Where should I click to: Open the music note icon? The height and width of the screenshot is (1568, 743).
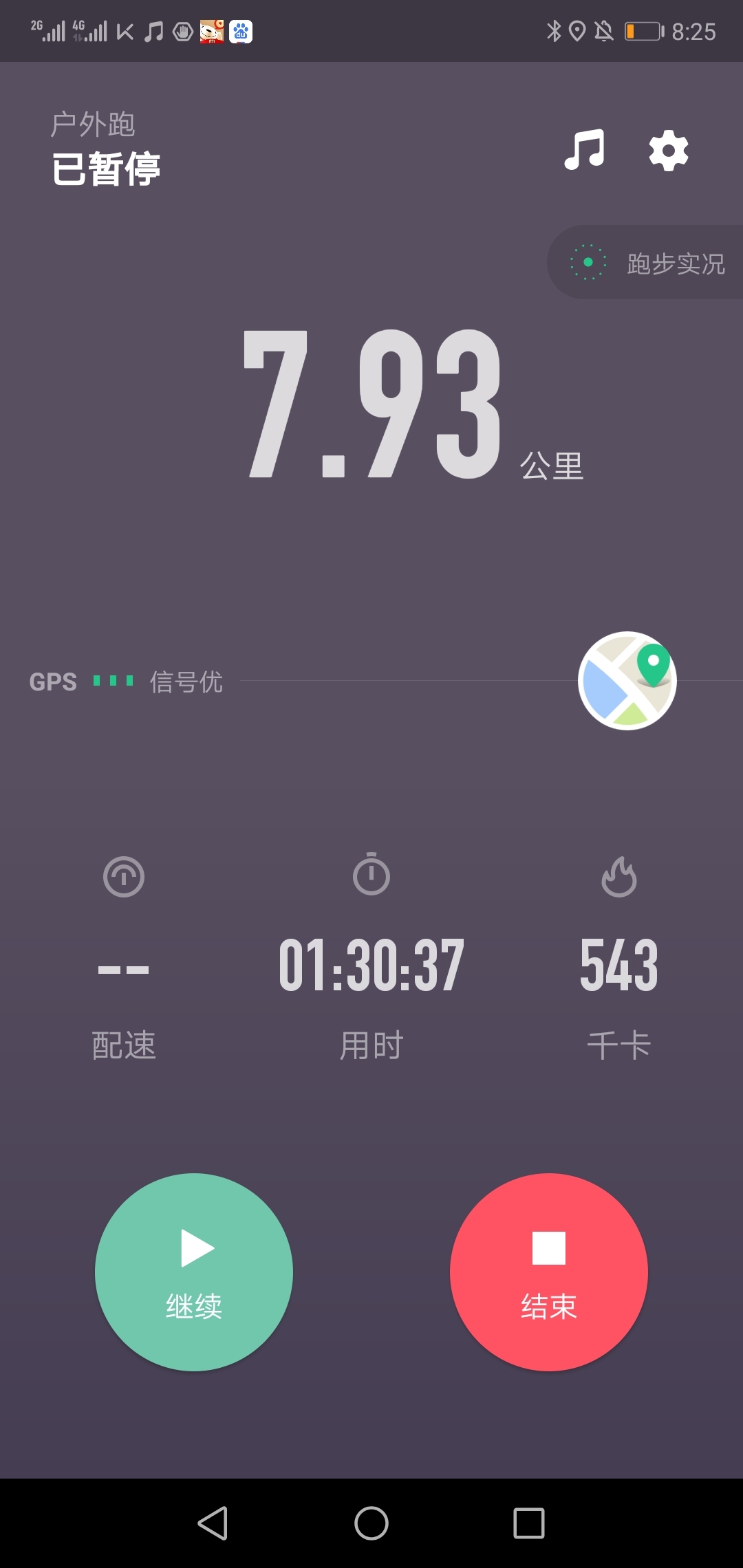[x=584, y=149]
